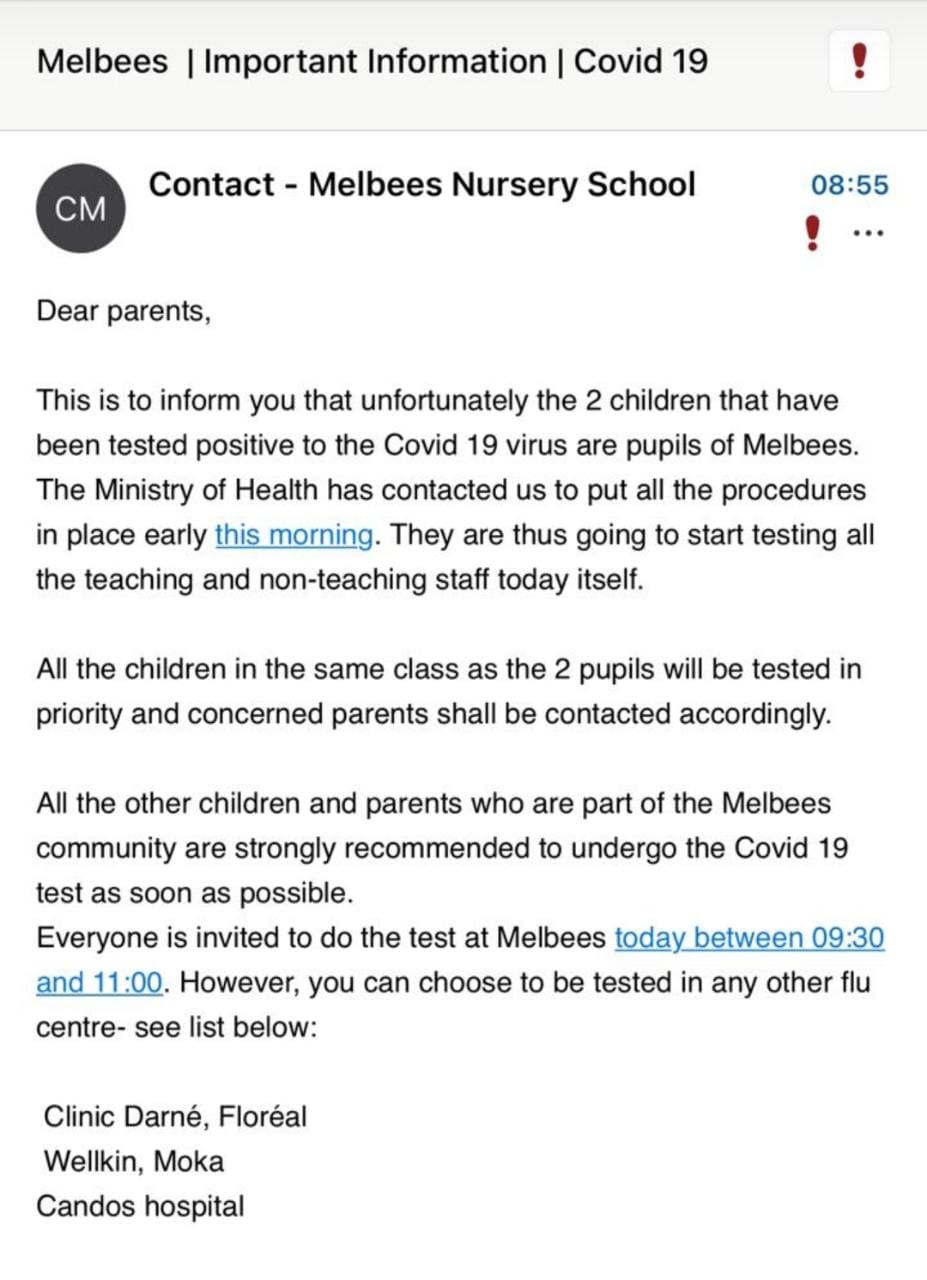
Task: View sender details for Melbees Nursery School
Action: (x=421, y=185)
